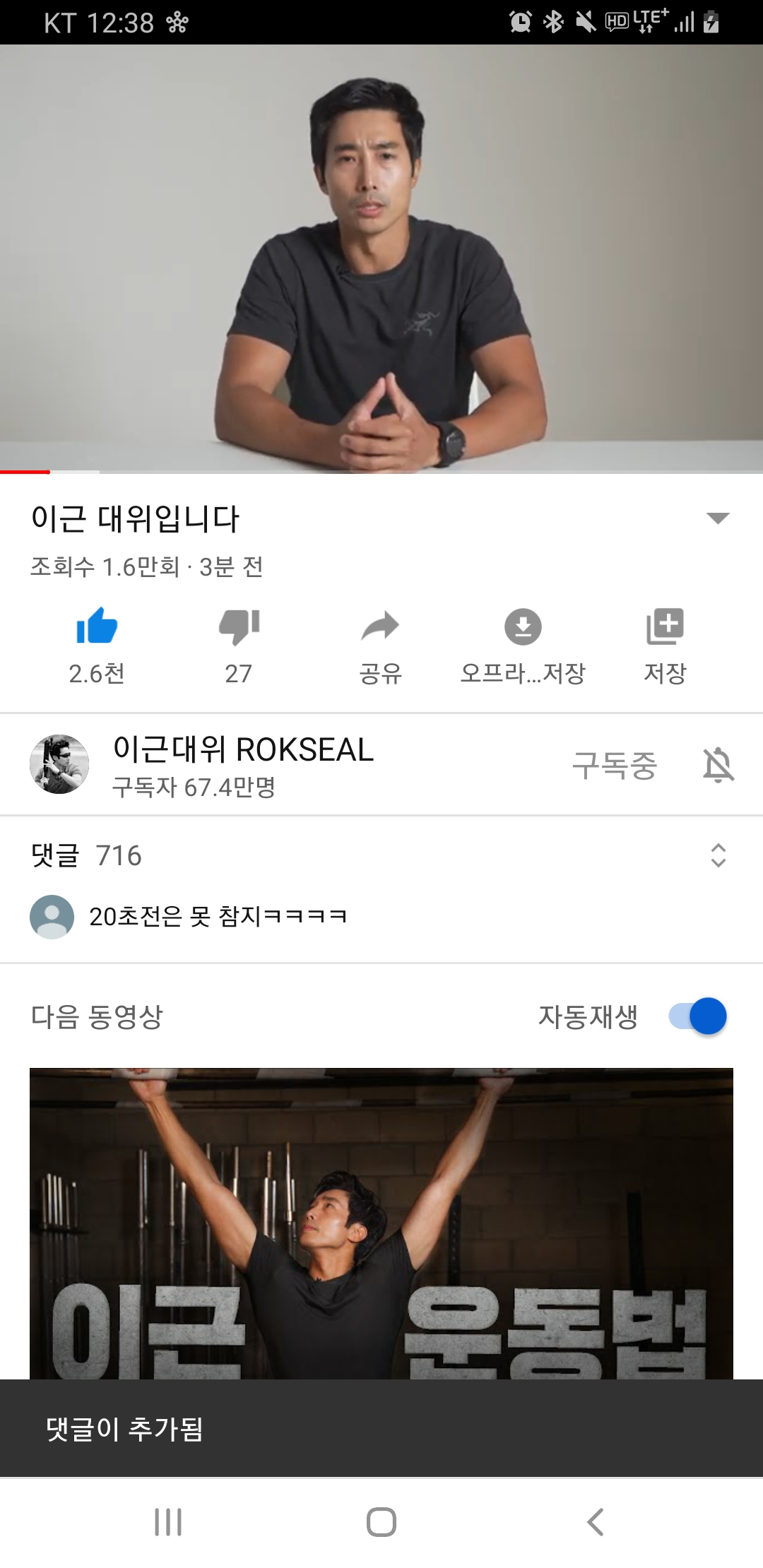Expand the video description arrow

718,518
